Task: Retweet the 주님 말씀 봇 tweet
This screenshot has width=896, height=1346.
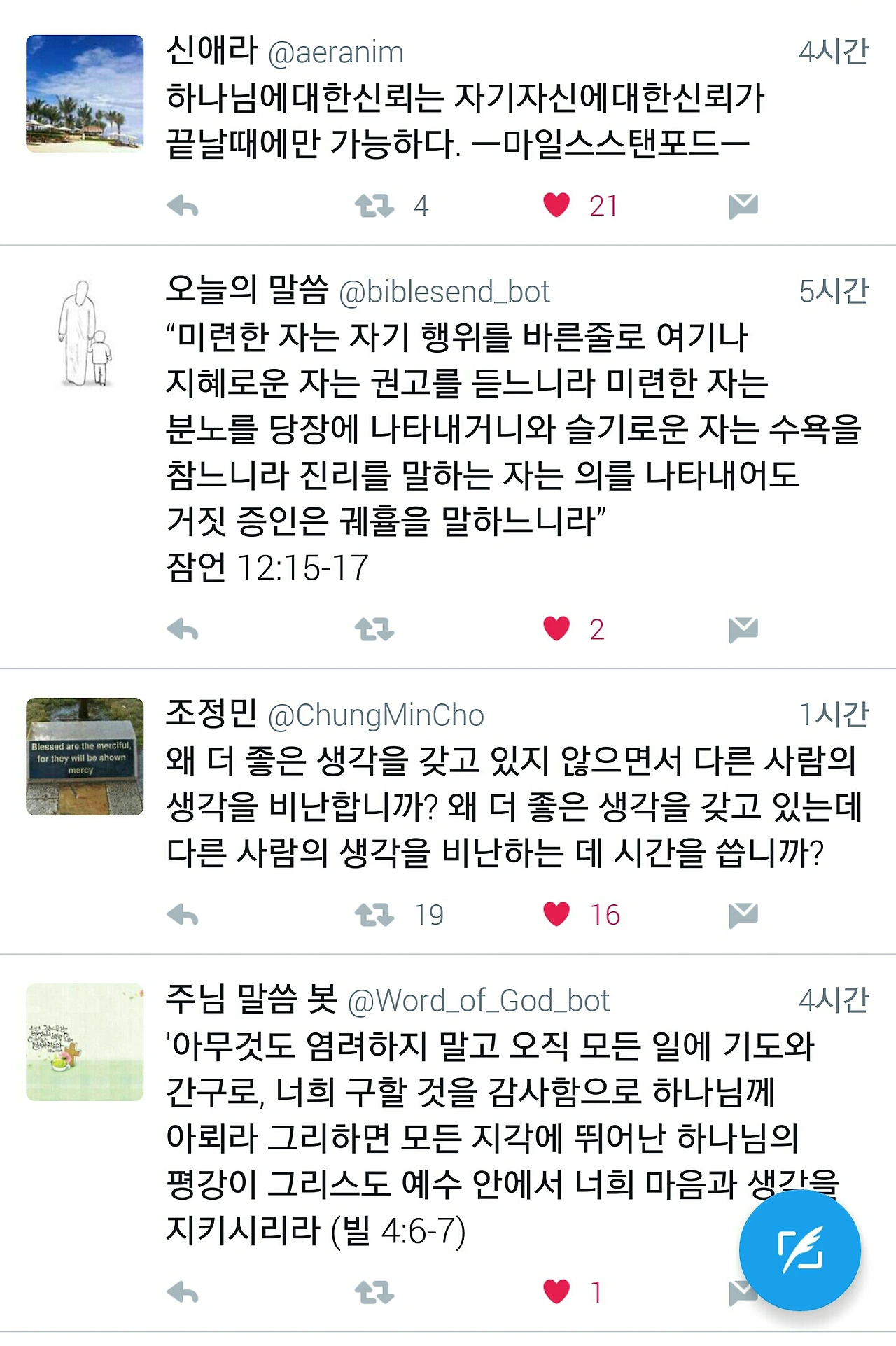Action: (374, 1292)
